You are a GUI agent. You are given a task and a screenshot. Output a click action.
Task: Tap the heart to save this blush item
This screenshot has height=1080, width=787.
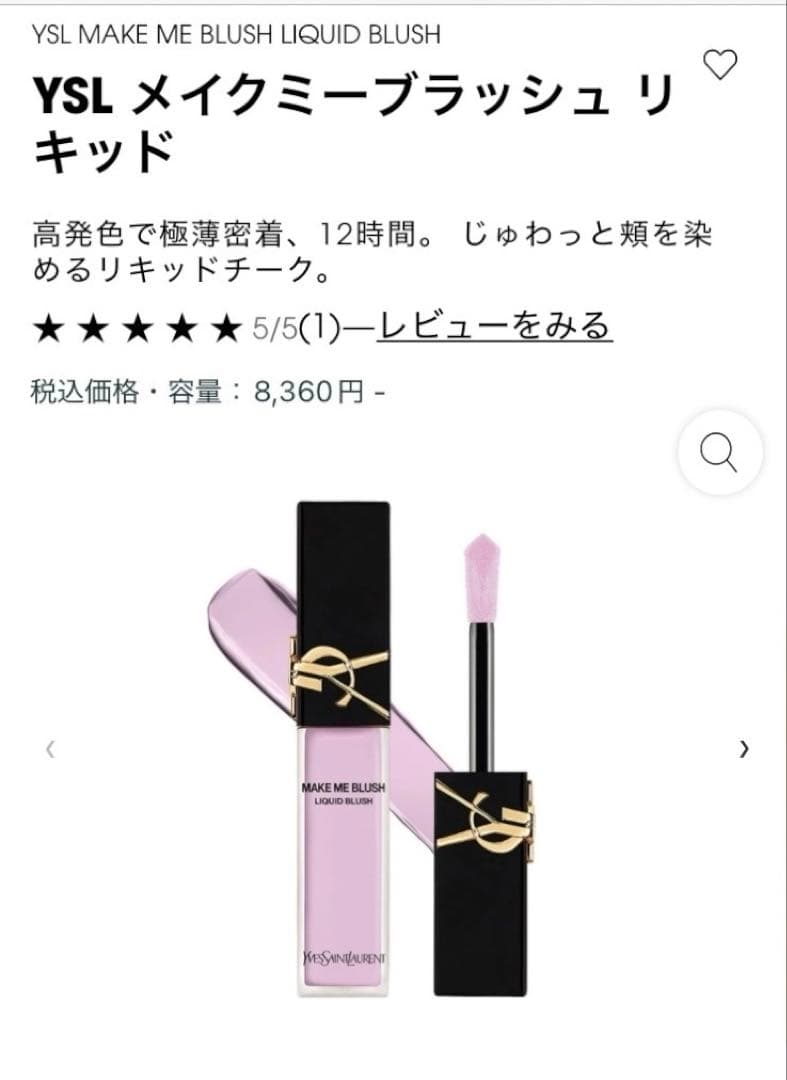(x=718, y=65)
